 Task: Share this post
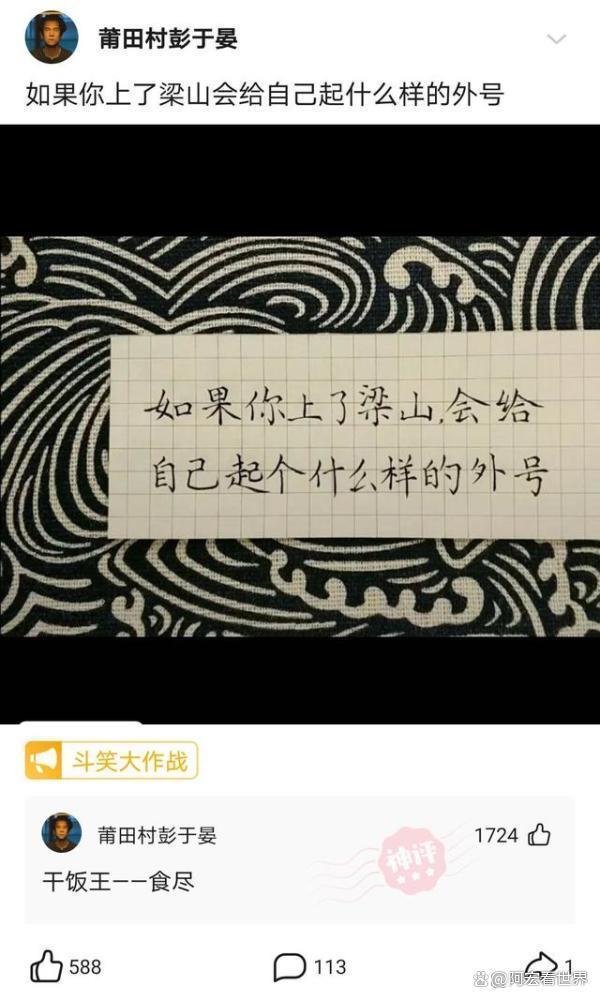point(540,966)
